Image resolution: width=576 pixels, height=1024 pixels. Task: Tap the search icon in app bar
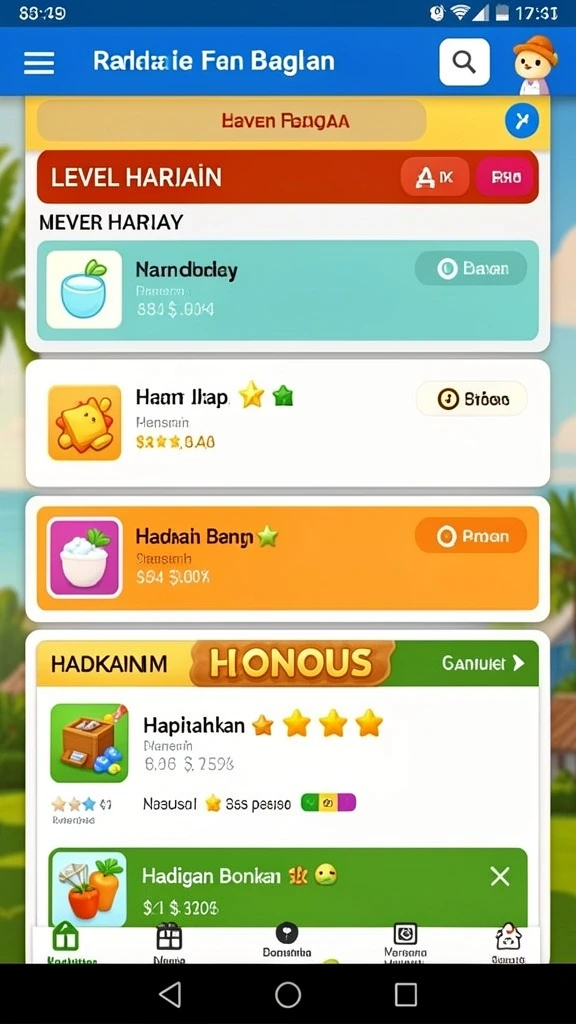(x=464, y=62)
